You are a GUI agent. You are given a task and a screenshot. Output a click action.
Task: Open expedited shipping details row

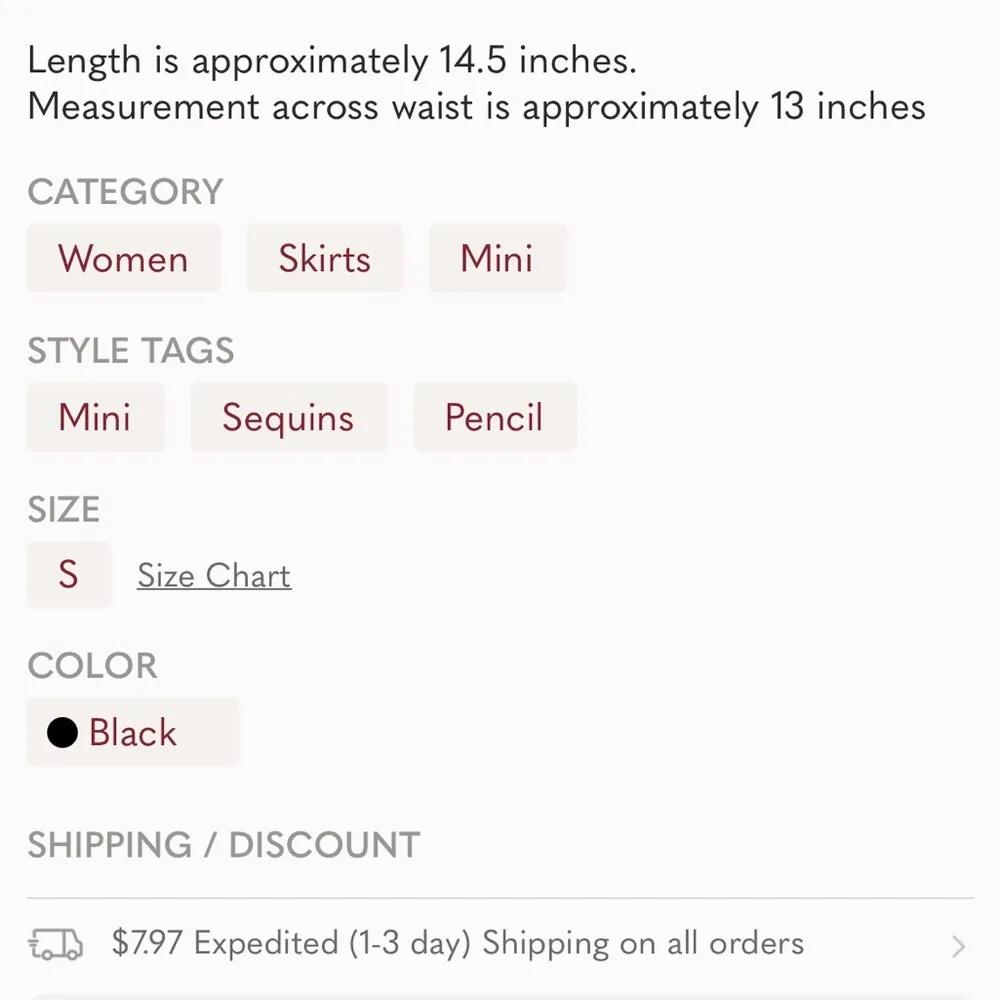pyautogui.click(x=500, y=944)
